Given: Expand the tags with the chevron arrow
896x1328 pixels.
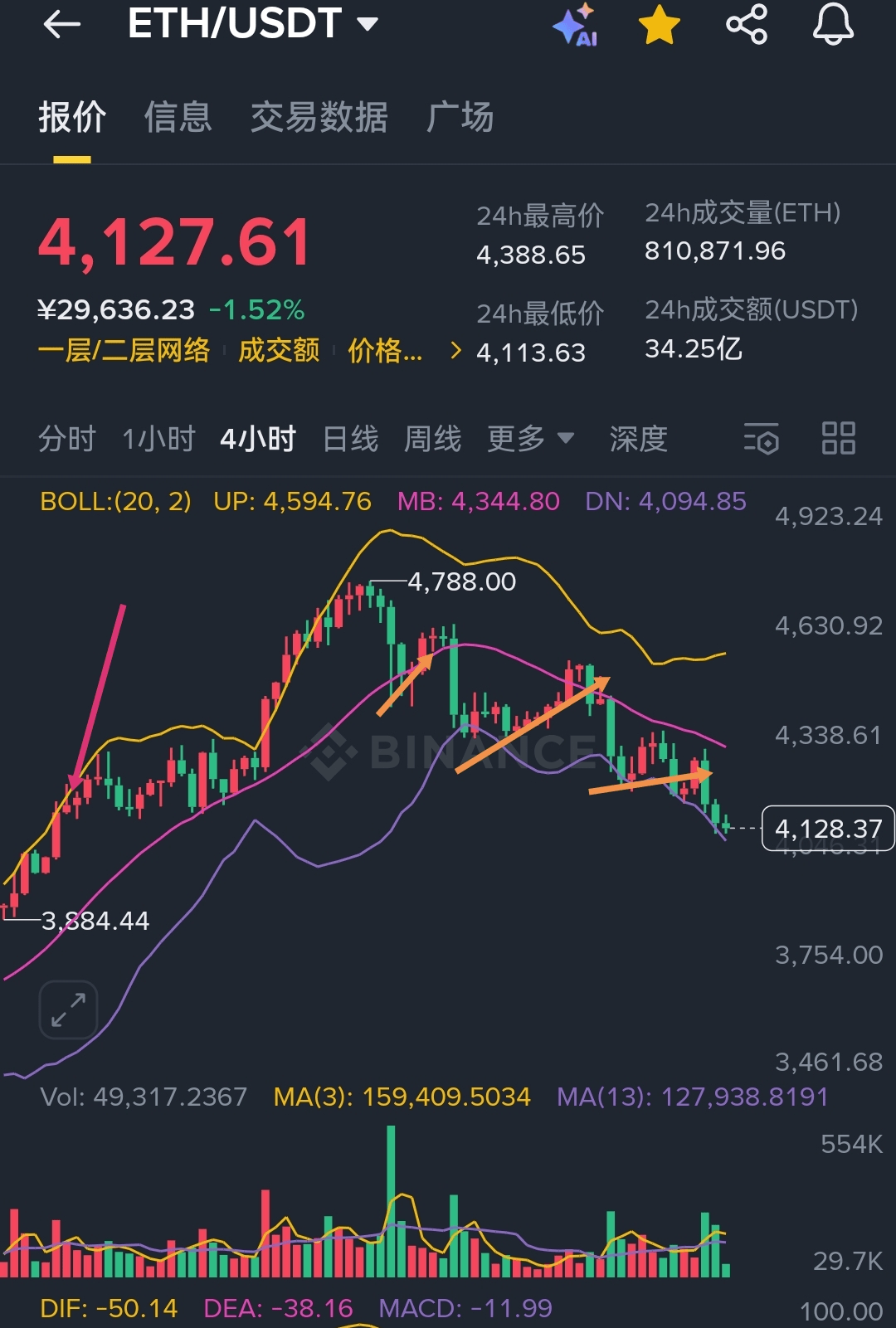Looking at the screenshot, I should (455, 351).
